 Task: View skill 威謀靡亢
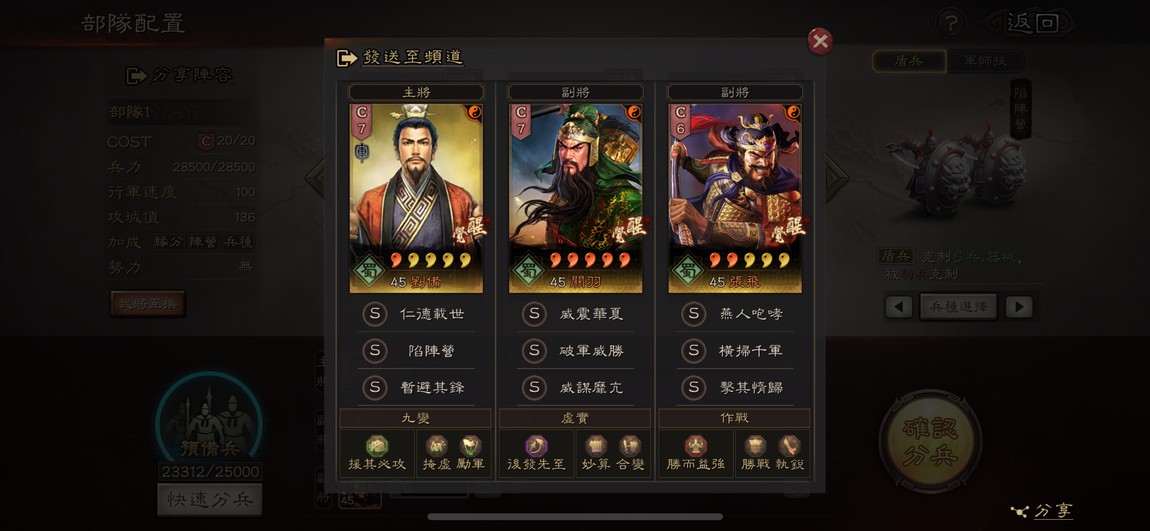[575, 387]
